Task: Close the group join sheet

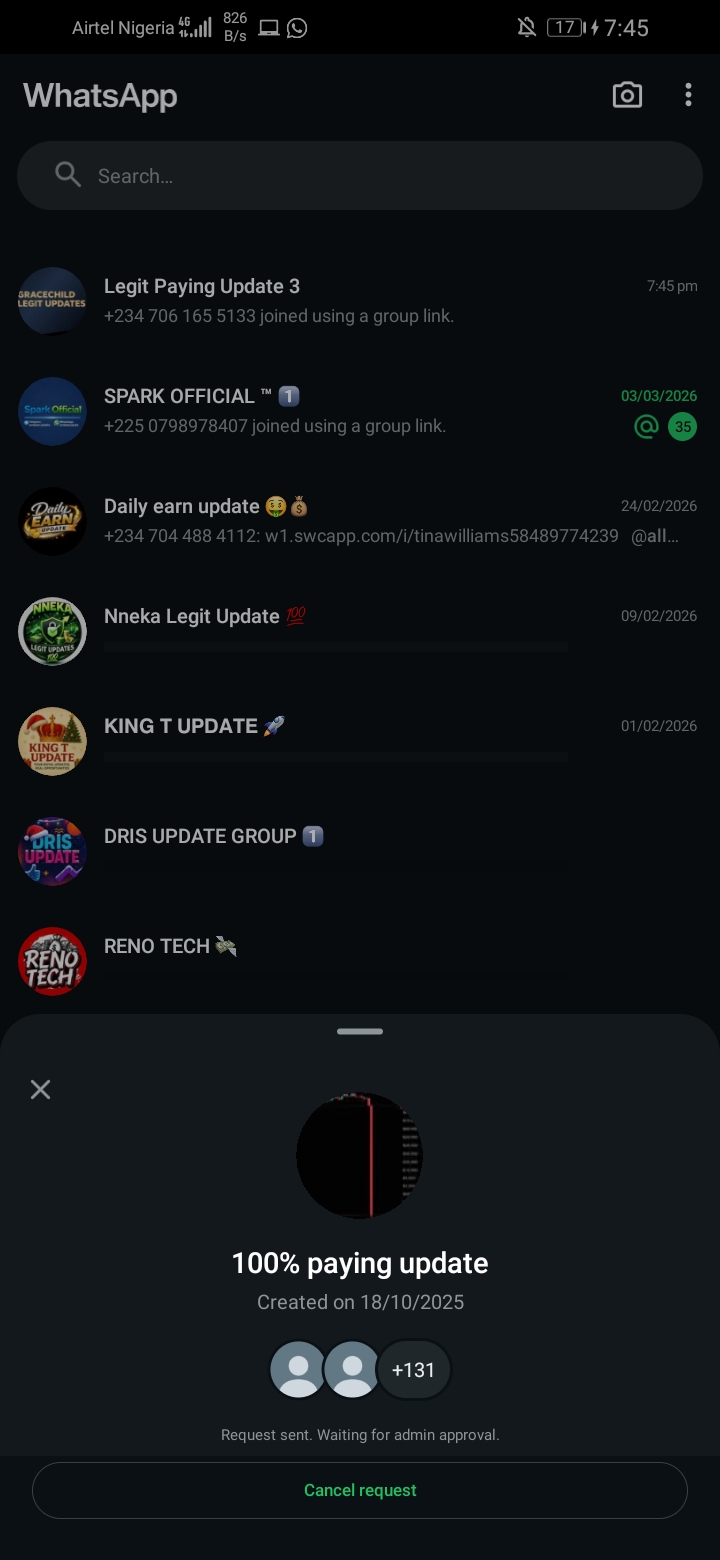Action: click(40, 1089)
